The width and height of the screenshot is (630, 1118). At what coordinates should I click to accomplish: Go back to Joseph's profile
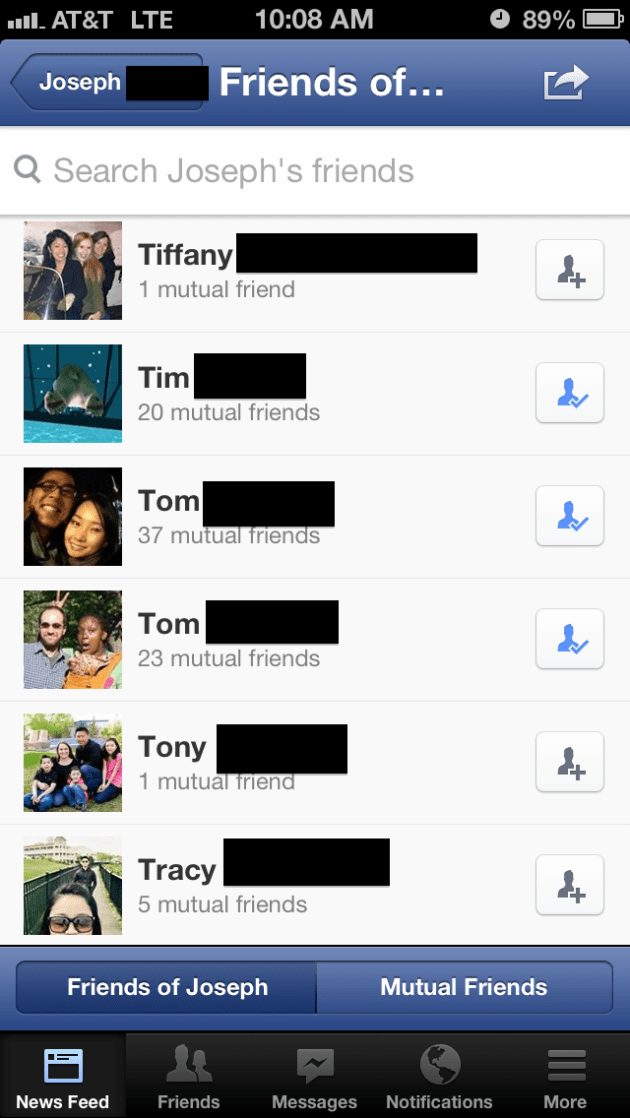pyautogui.click(x=106, y=82)
